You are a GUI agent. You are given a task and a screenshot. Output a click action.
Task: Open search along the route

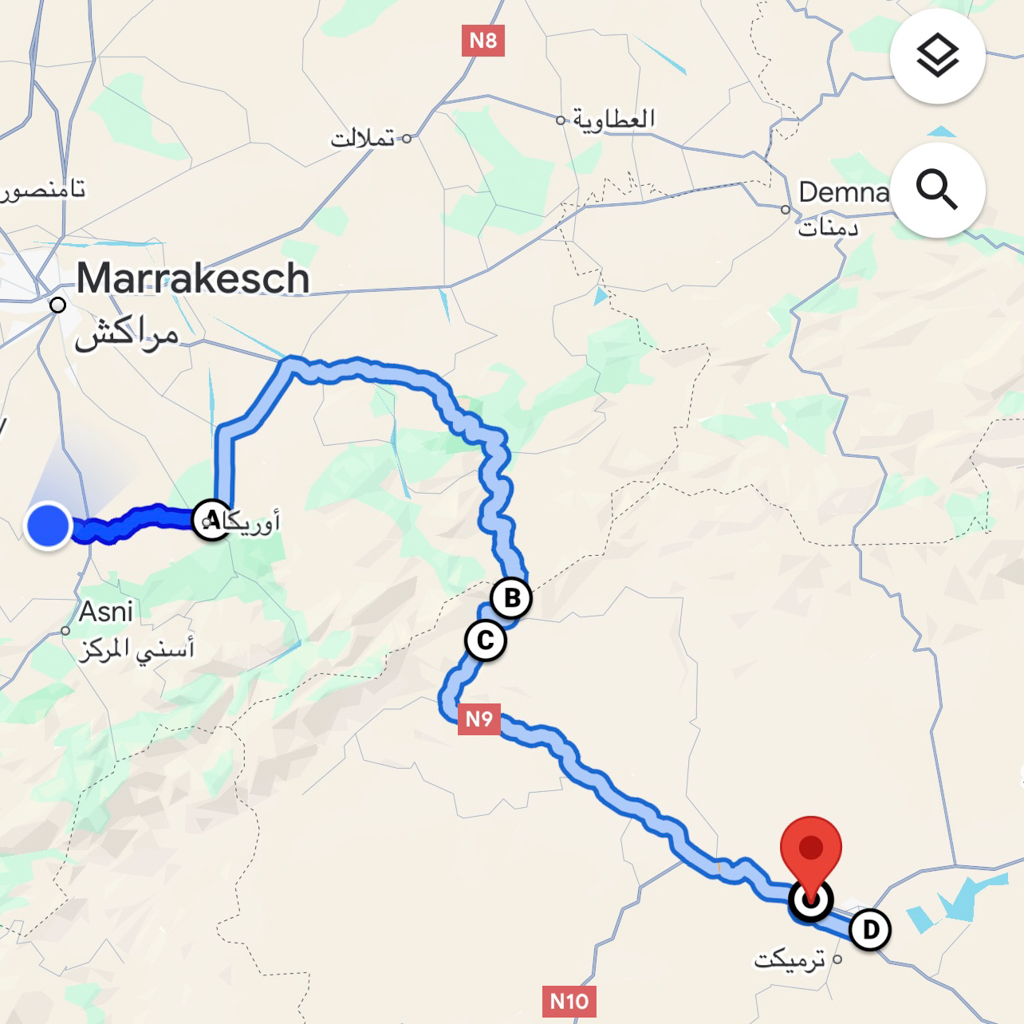tap(937, 190)
